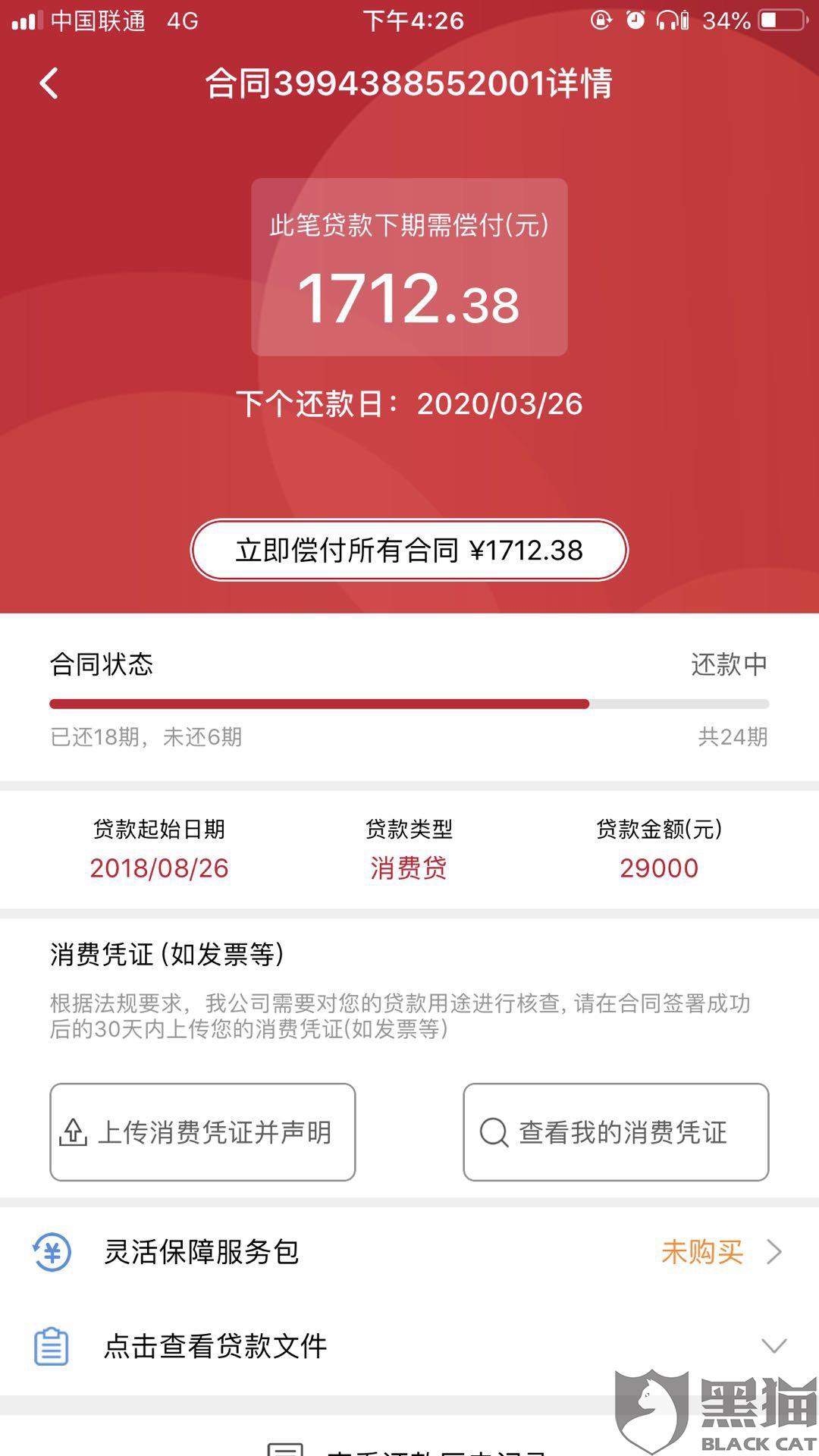Open 灵活保障服务包 row
The width and height of the screenshot is (819, 1456).
tap(409, 1252)
